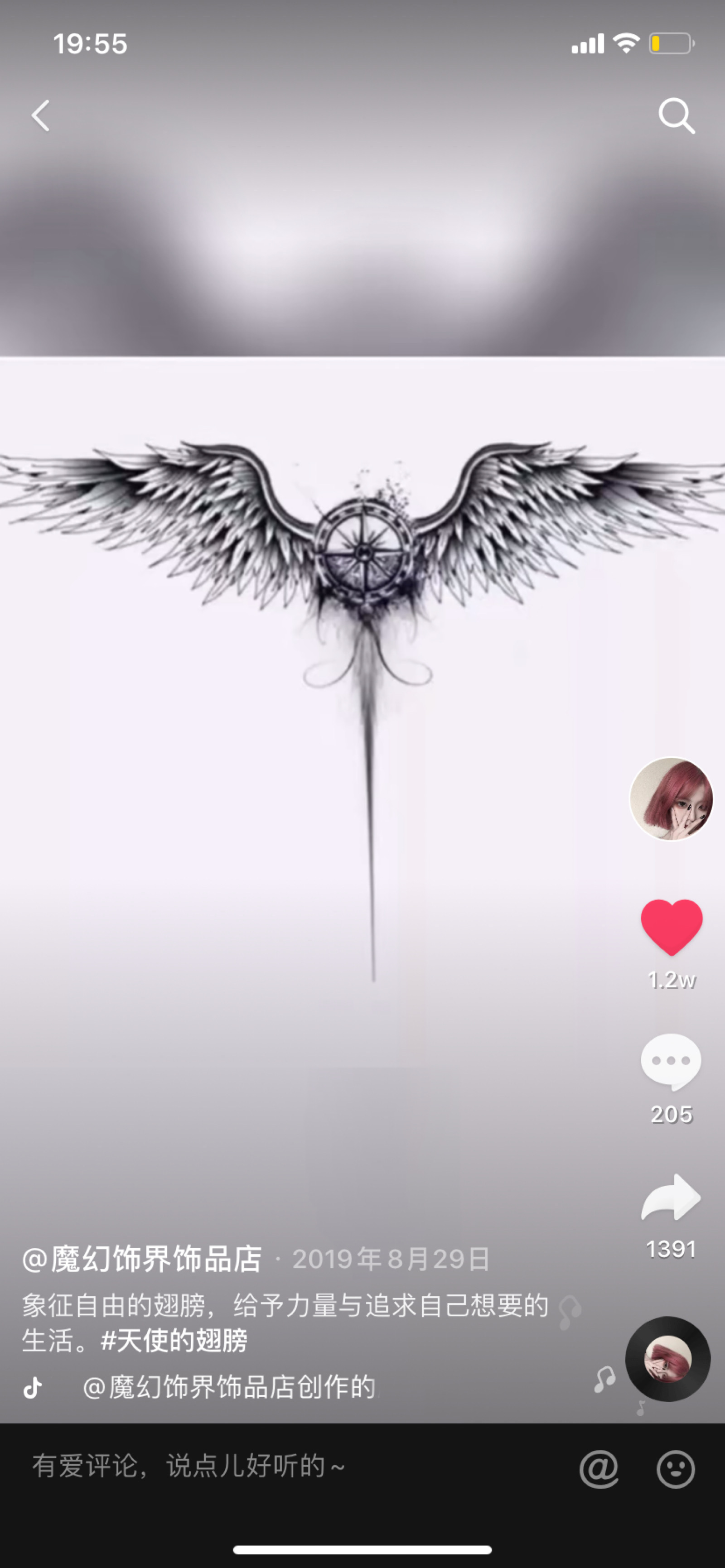Open the comments bubble with 205

pos(671,1061)
